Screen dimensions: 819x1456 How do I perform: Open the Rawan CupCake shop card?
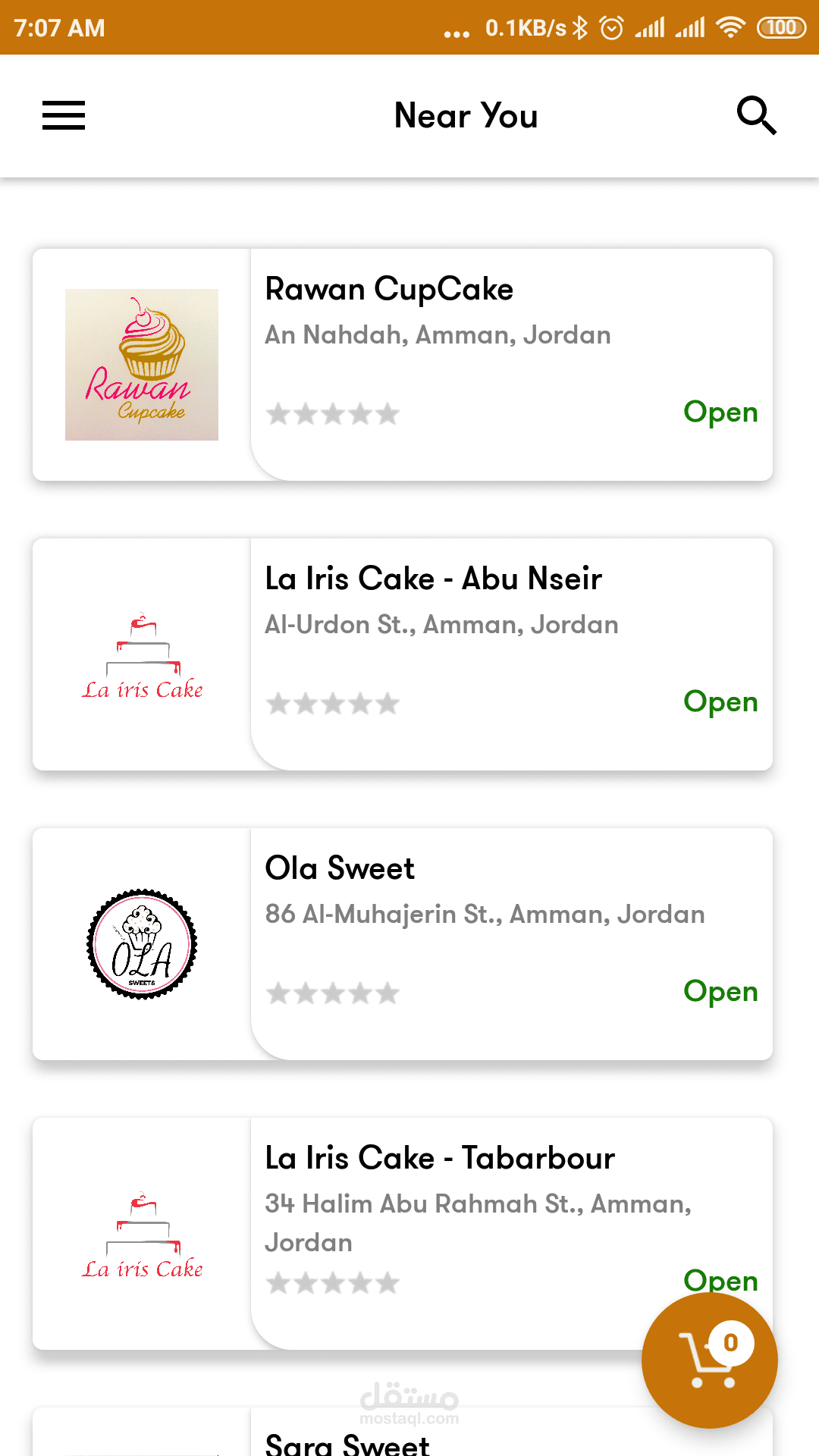[402, 365]
